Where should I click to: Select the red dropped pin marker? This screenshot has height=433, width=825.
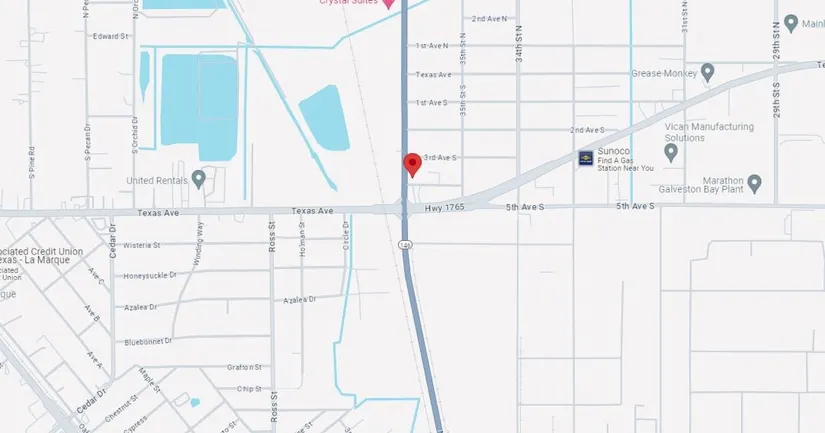coord(411,164)
